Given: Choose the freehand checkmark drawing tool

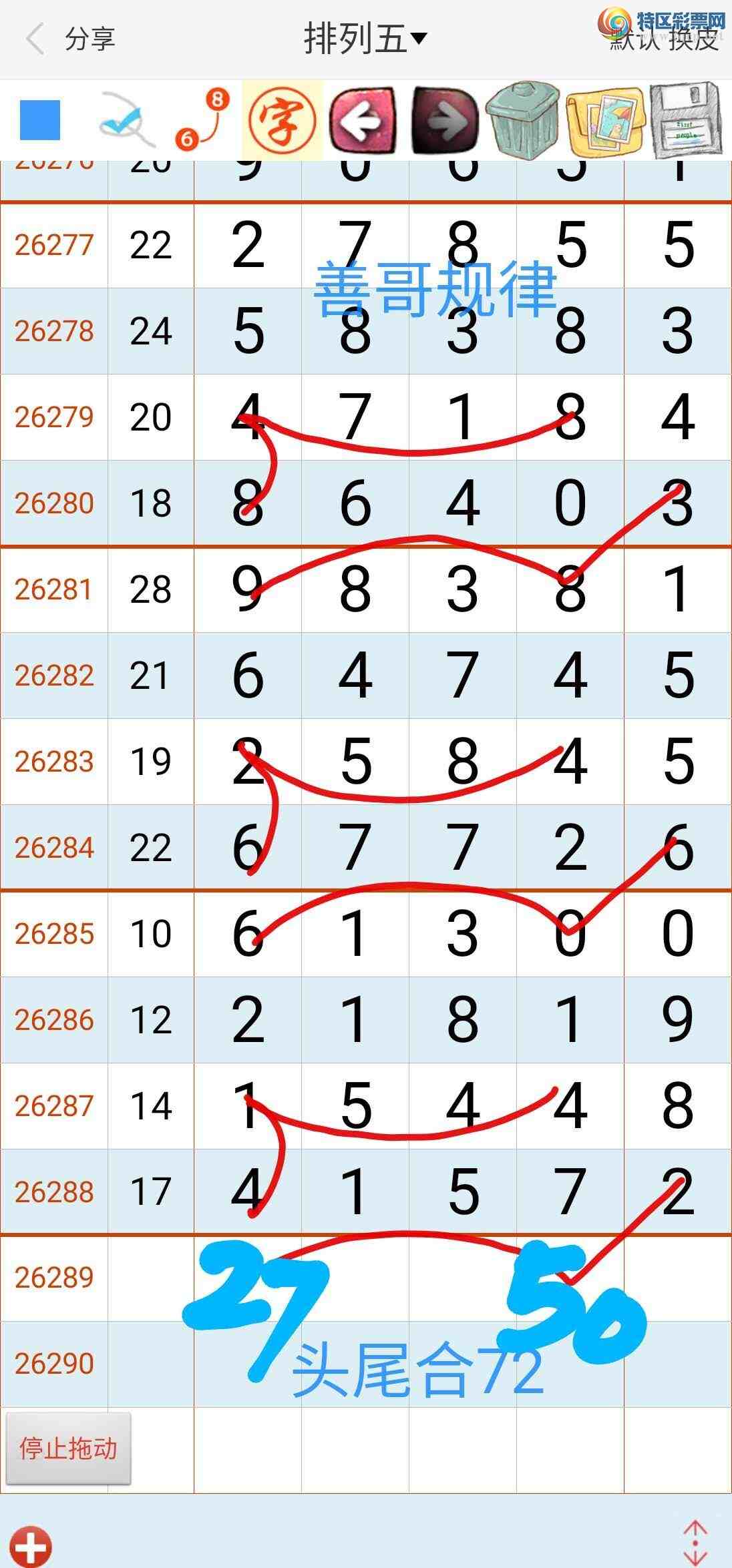Looking at the screenshot, I should (x=126, y=120).
